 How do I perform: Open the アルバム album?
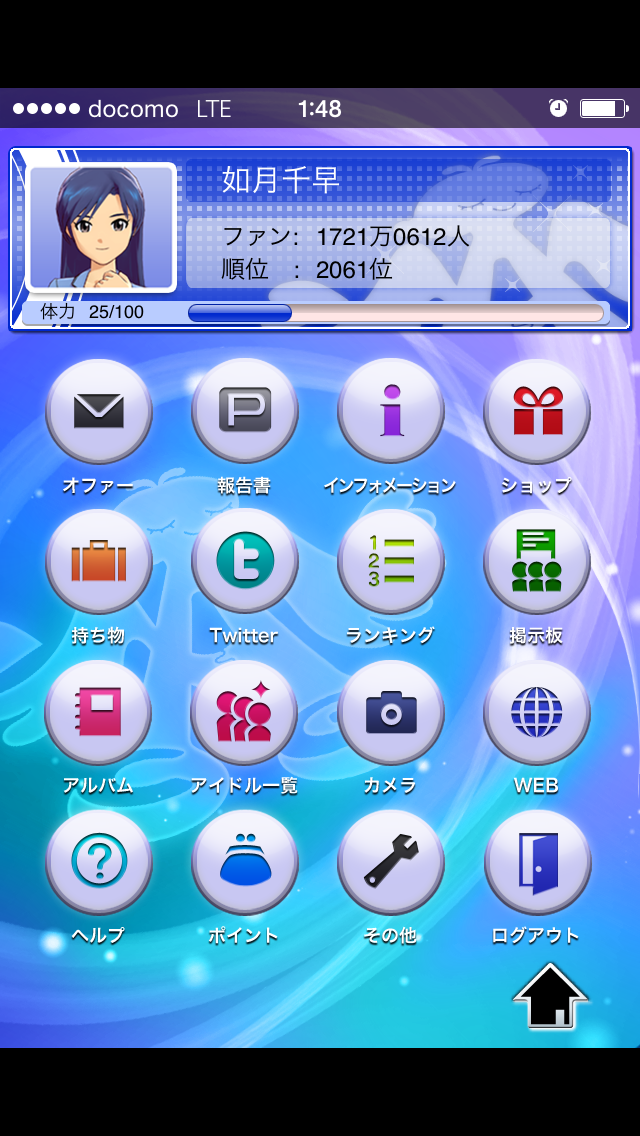99,713
